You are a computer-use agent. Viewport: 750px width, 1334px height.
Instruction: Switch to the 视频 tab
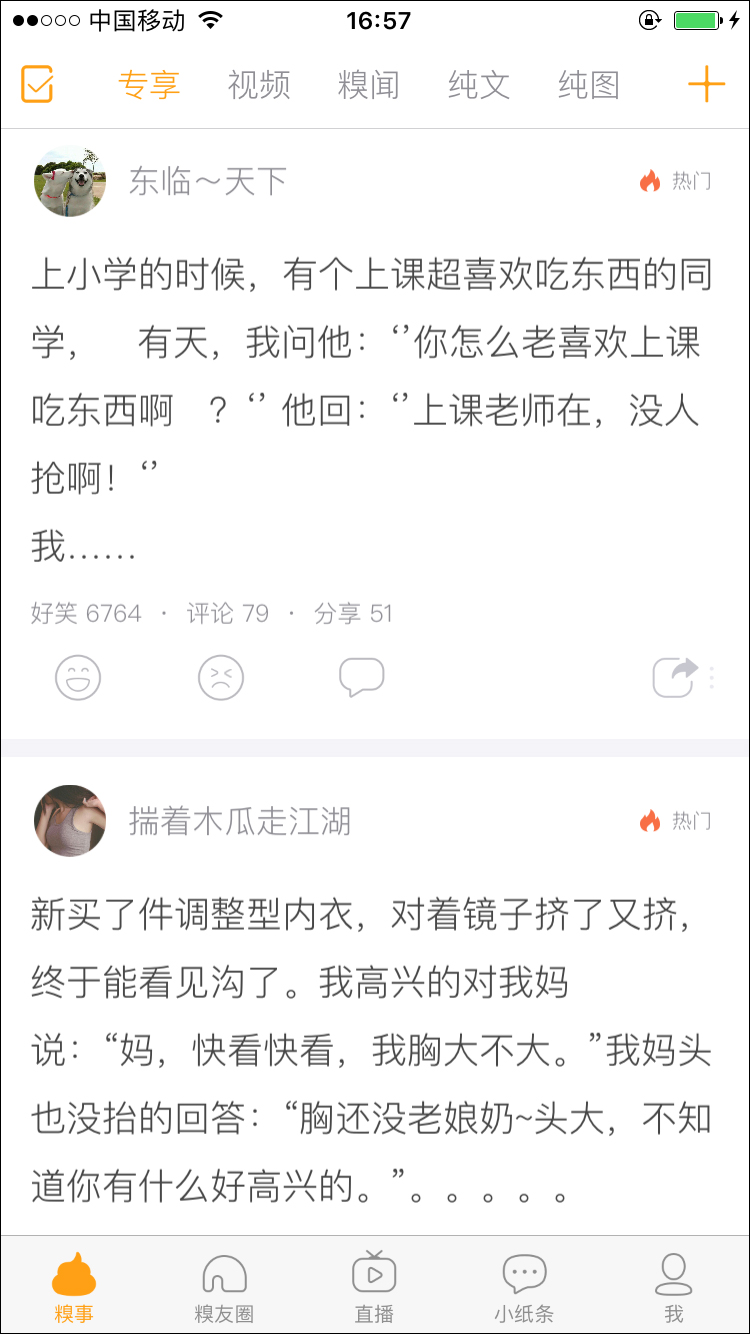pos(258,85)
